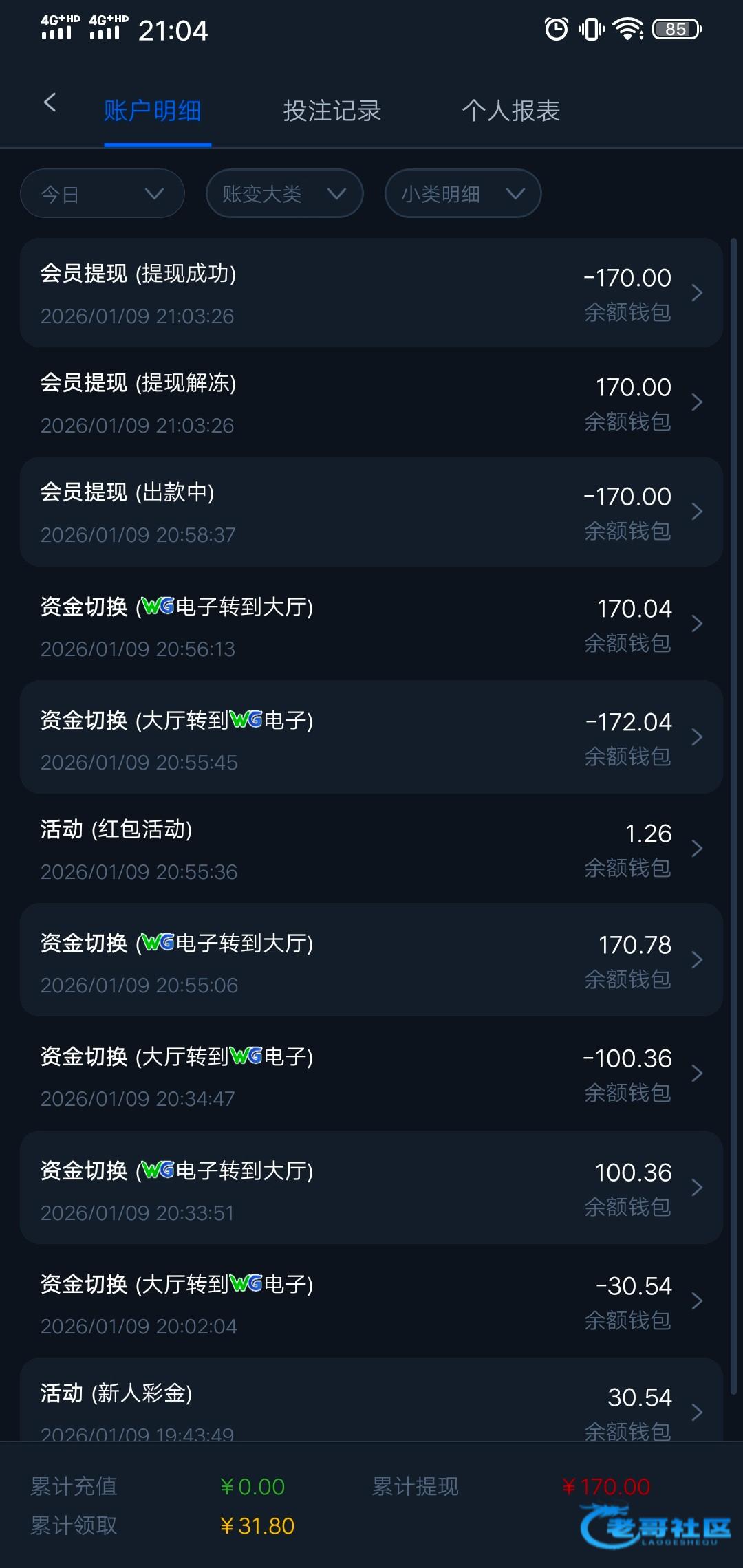
Task: Open the 170.78 transfer record
Action: (x=371, y=961)
